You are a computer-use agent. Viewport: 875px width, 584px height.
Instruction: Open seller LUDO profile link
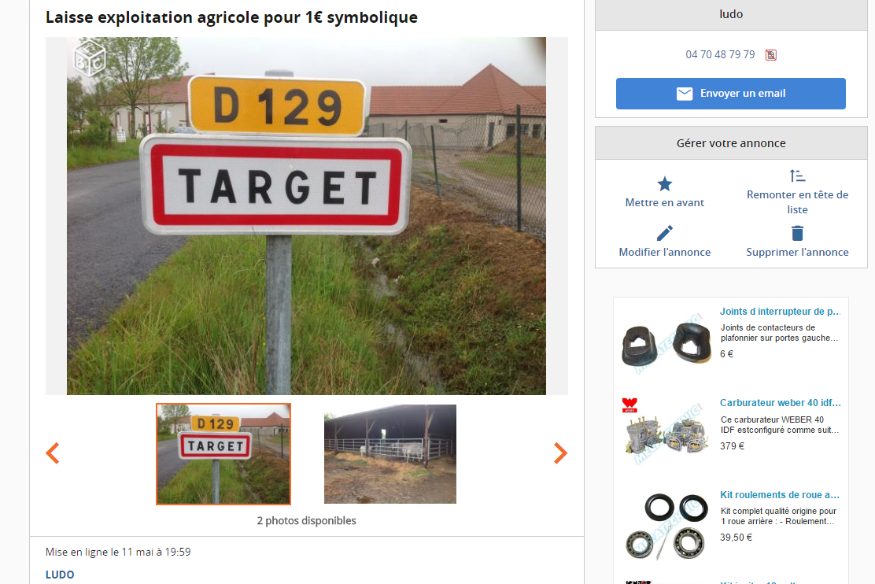point(59,575)
